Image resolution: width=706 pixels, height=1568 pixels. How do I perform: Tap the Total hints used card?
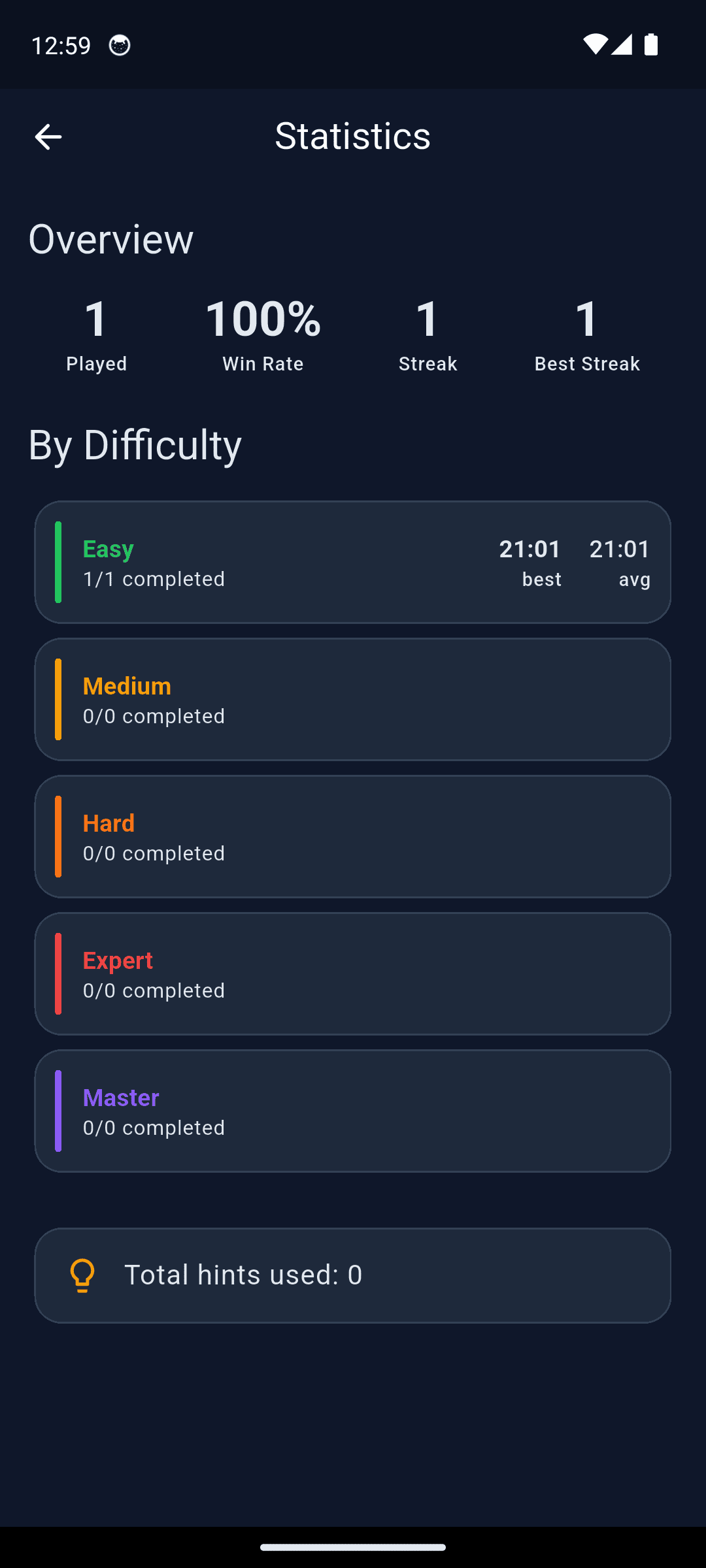[x=353, y=1275]
